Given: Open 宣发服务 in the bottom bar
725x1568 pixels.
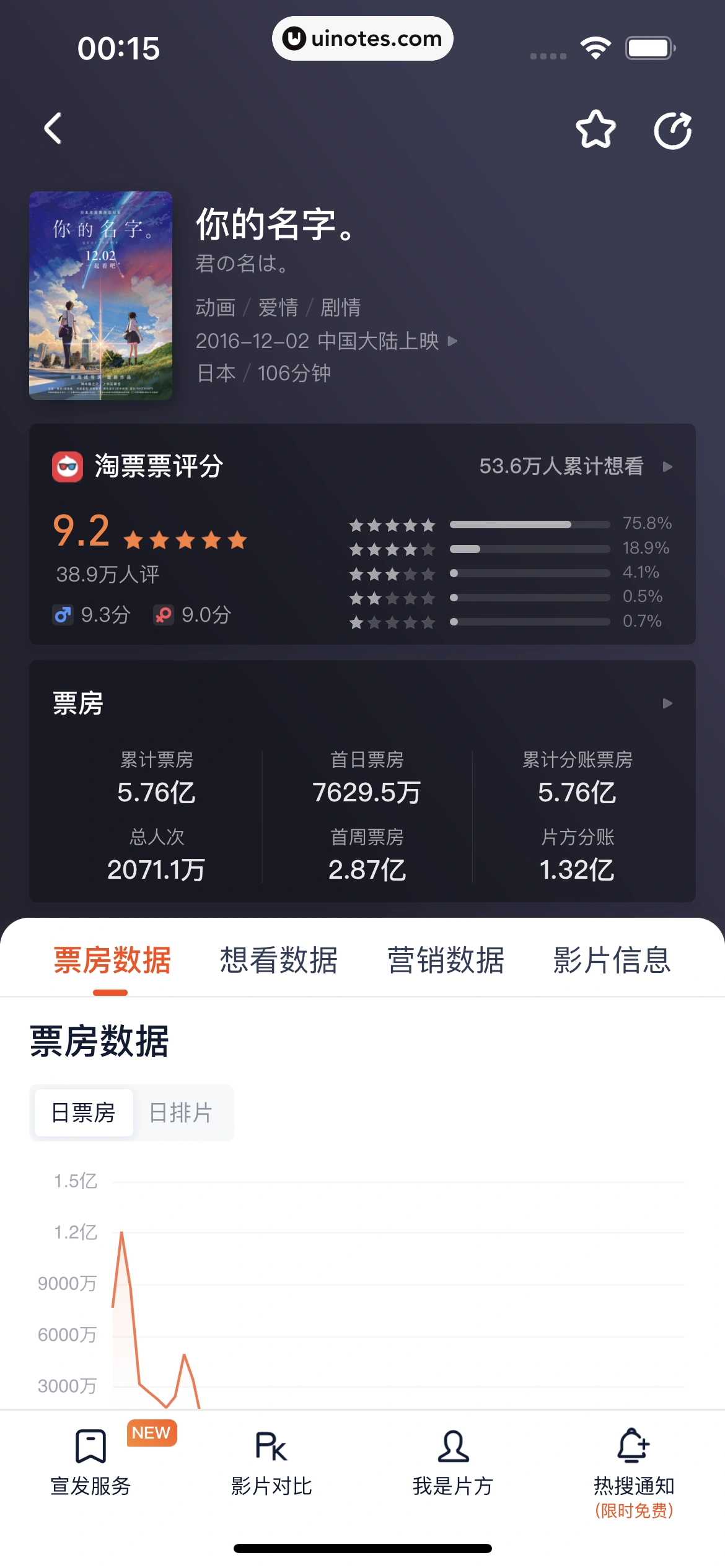Looking at the screenshot, I should (x=90, y=1461).
